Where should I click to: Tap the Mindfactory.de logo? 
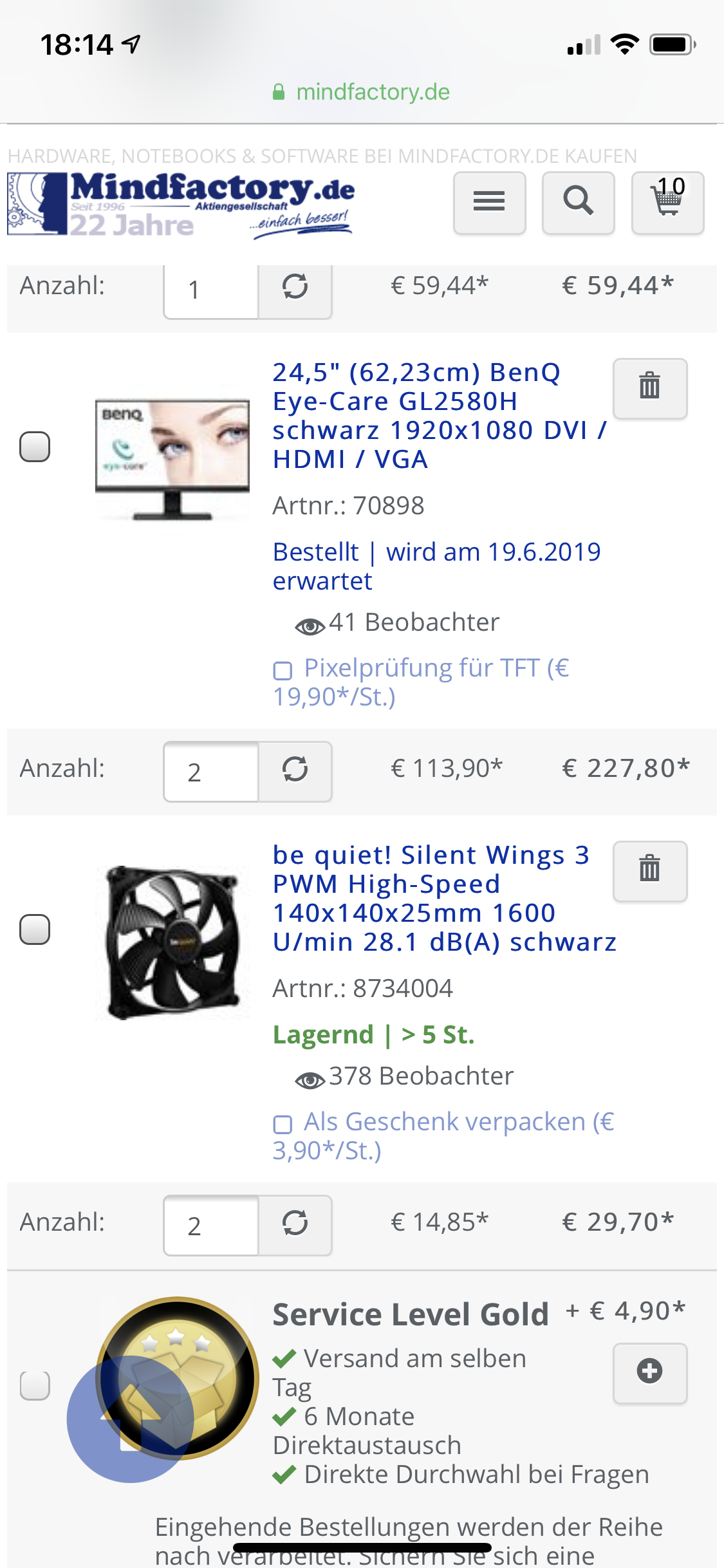[x=181, y=204]
